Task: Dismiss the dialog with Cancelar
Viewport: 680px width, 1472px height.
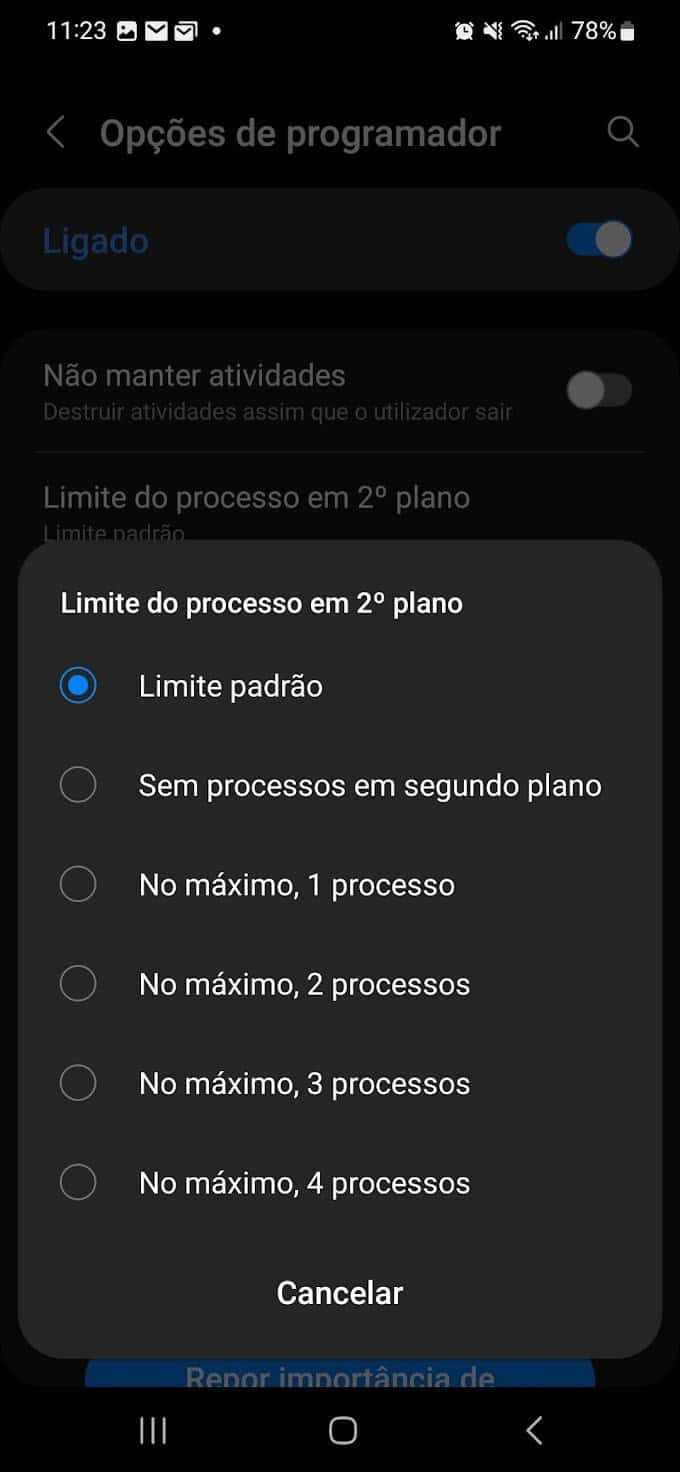Action: (x=340, y=1293)
